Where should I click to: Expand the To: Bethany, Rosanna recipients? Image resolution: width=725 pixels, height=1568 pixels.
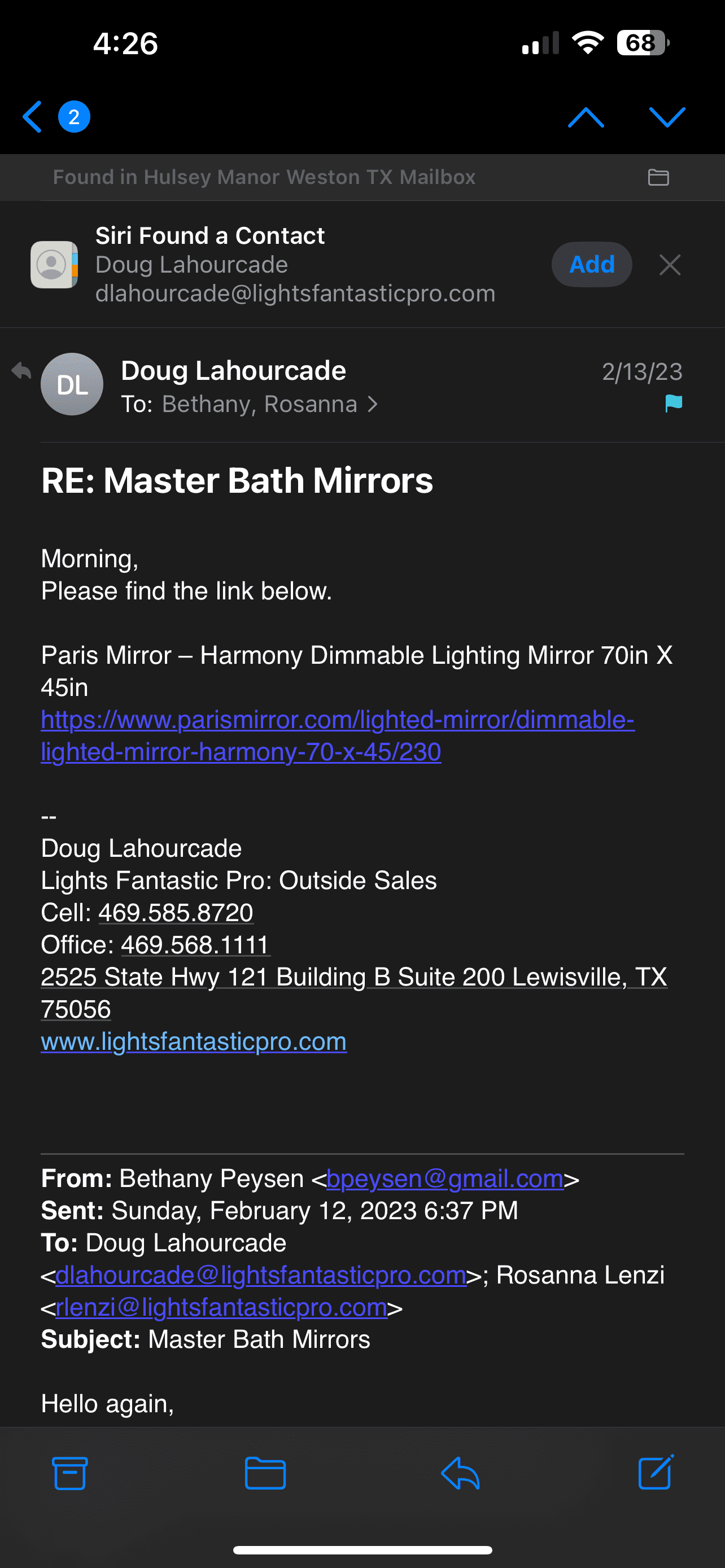click(250, 404)
